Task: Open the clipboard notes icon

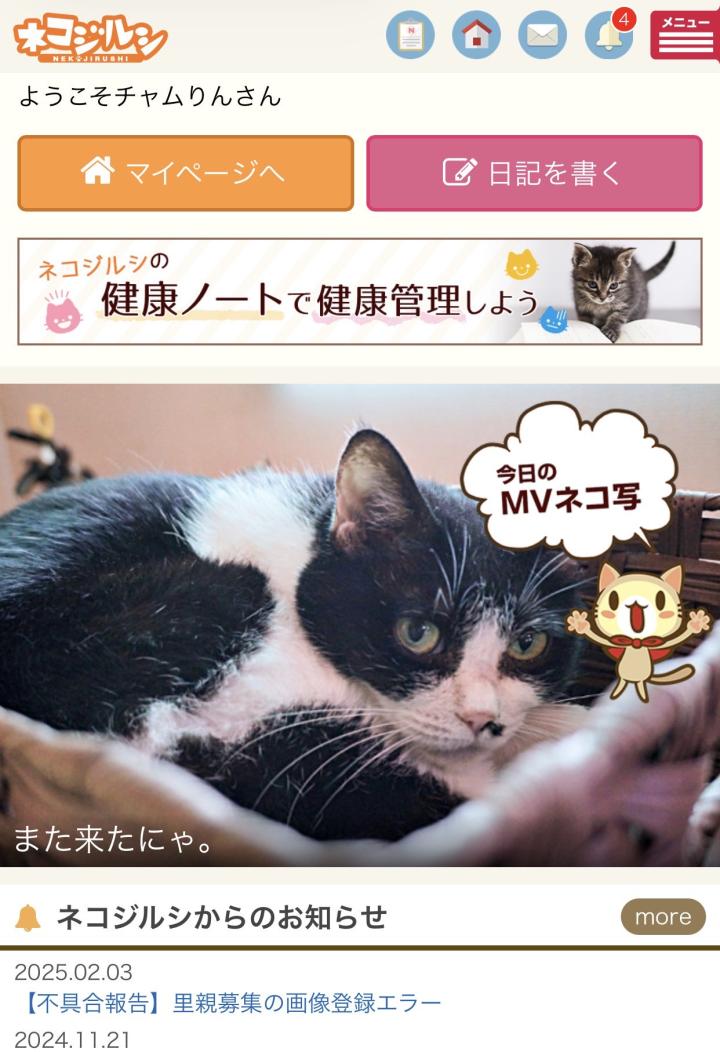Action: pos(410,35)
